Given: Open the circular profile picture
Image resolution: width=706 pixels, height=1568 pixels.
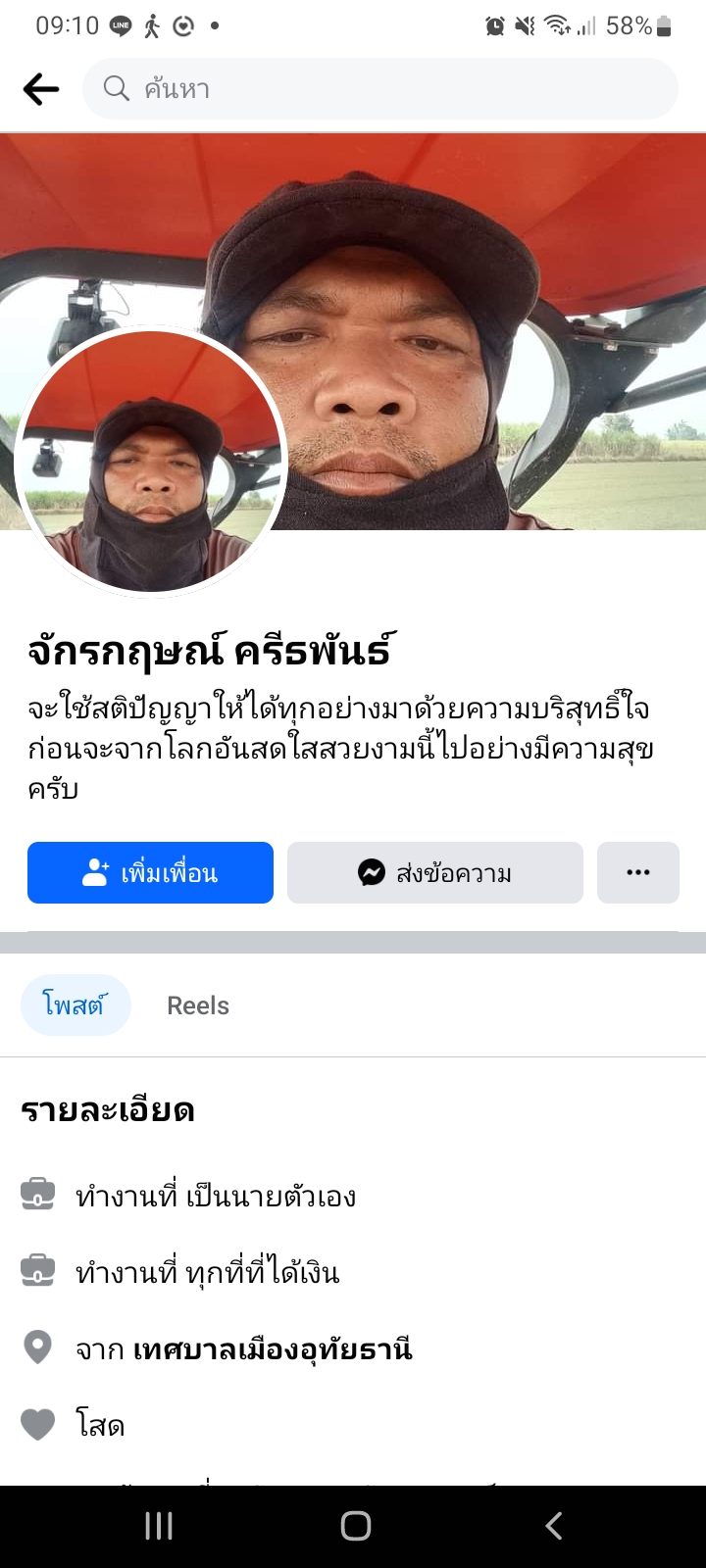Looking at the screenshot, I should click(x=152, y=461).
